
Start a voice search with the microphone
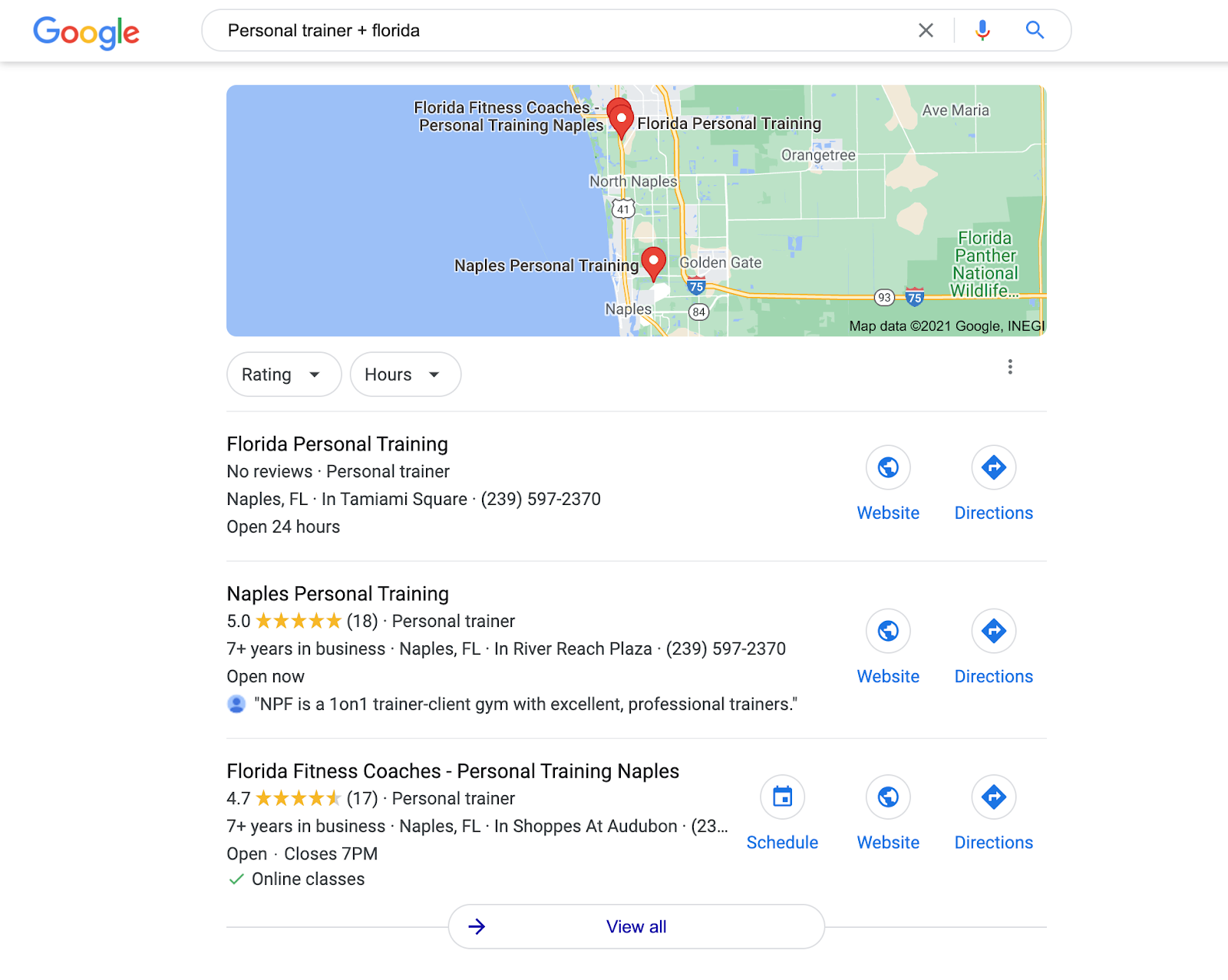pos(982,31)
